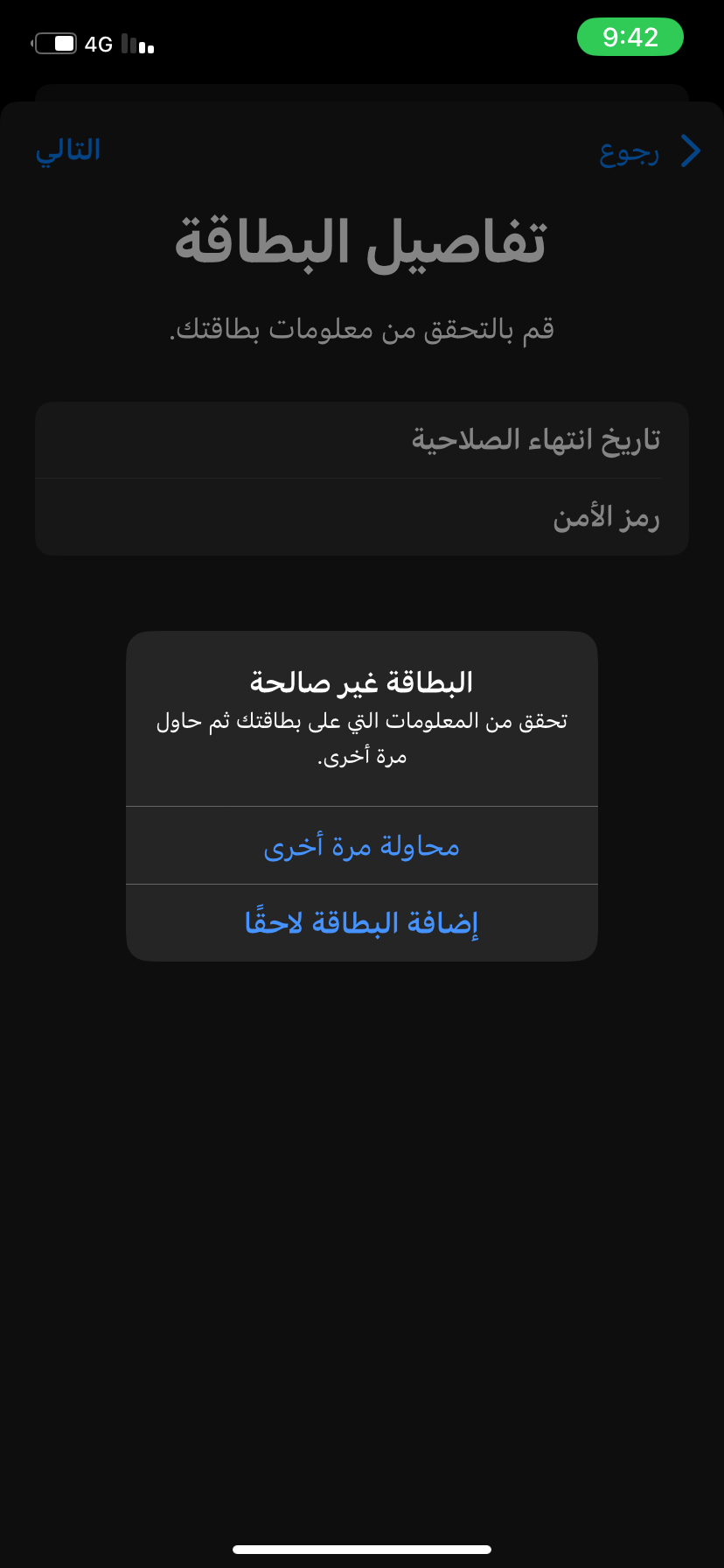Choose إضافة البطاقة لاحقًا option

tap(361, 923)
